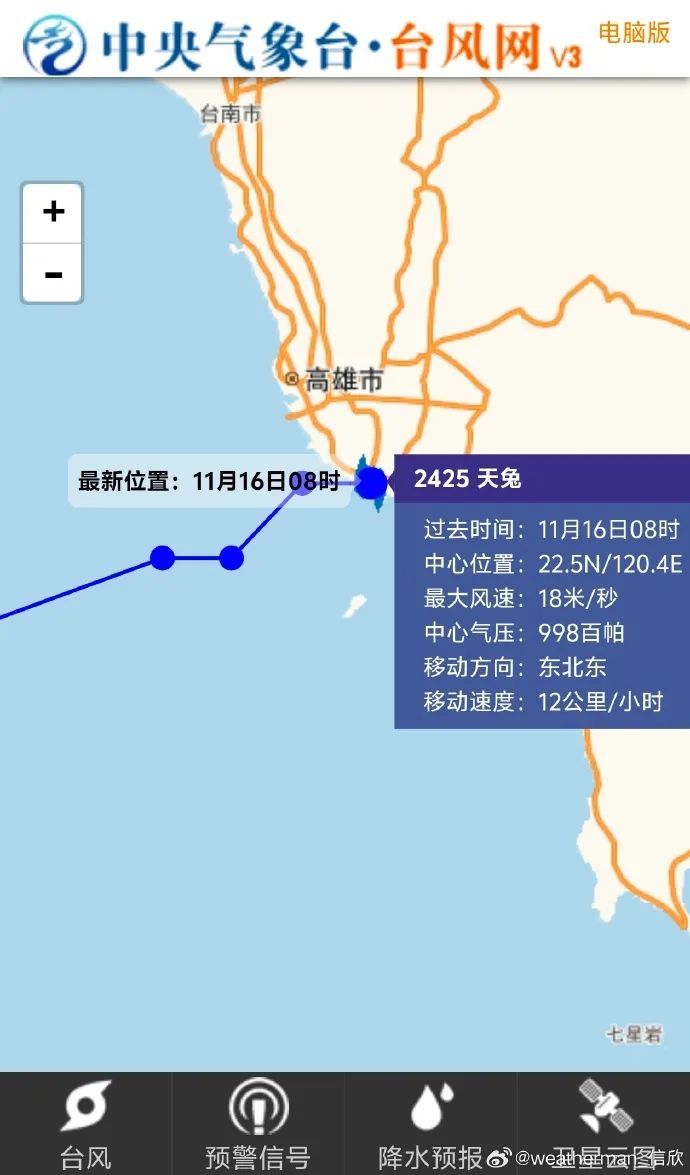Viewport: 690px width, 1175px height.
Task: Open the 降水预报 tab
Action: pos(431,1124)
